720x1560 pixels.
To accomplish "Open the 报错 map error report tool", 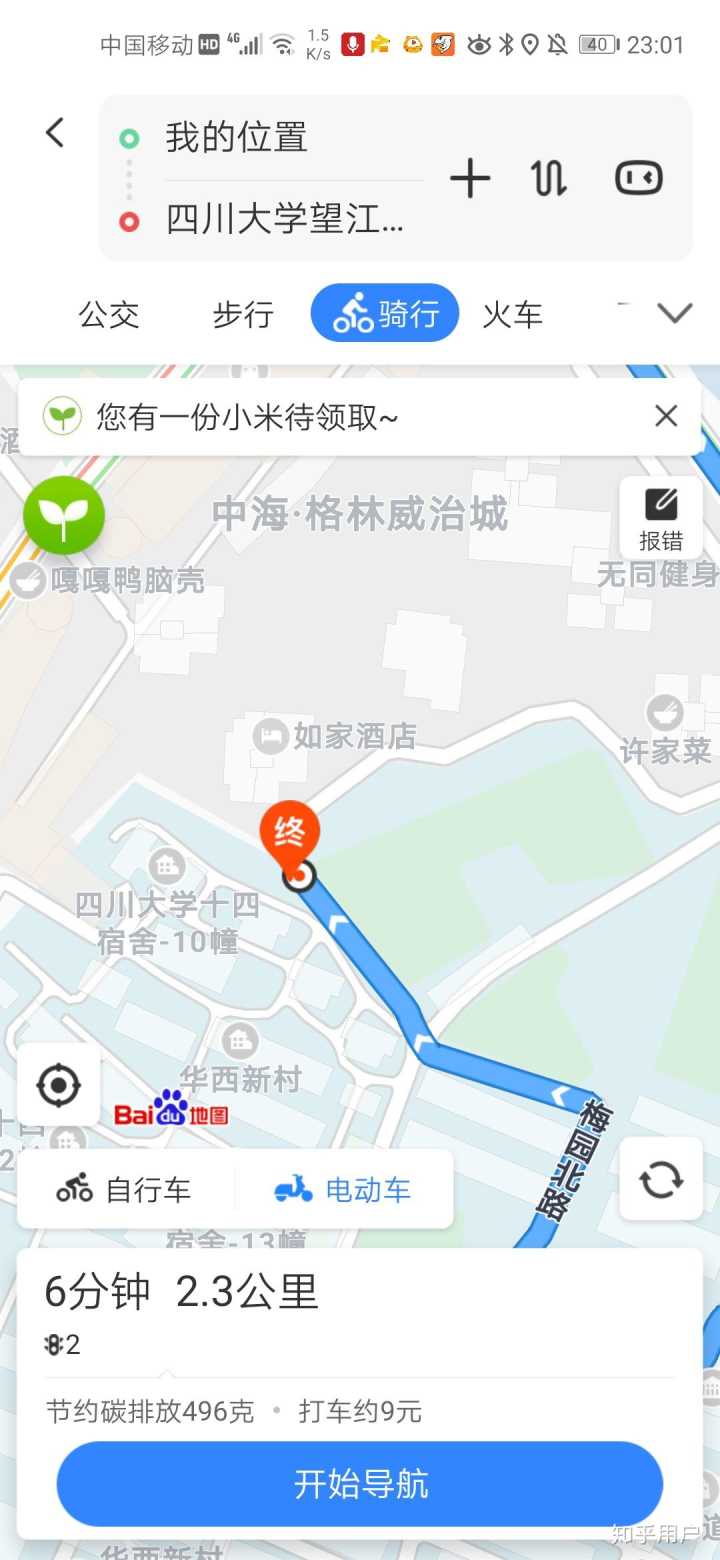I will tap(661, 518).
